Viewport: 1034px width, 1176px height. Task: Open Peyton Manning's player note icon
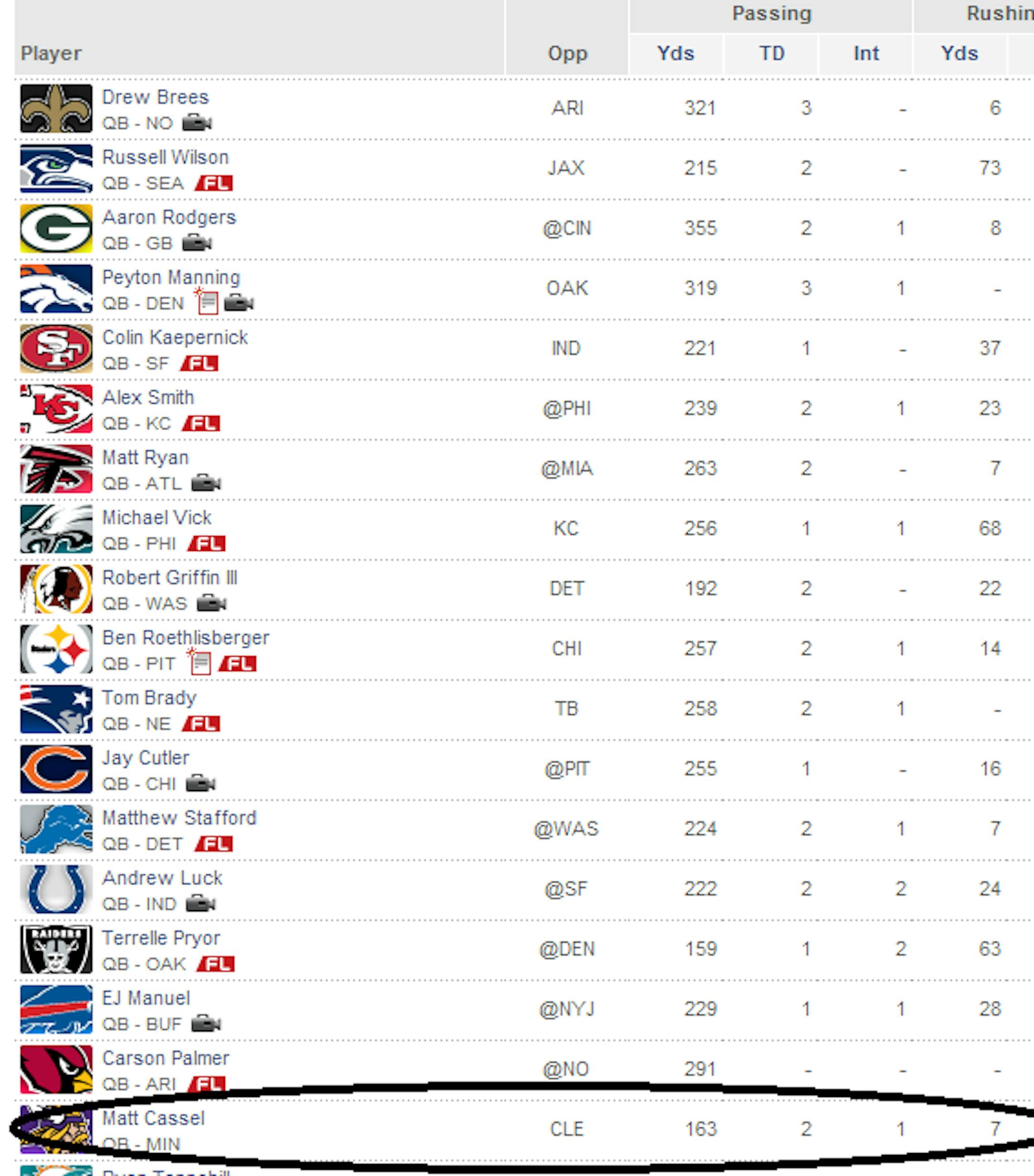tap(207, 302)
